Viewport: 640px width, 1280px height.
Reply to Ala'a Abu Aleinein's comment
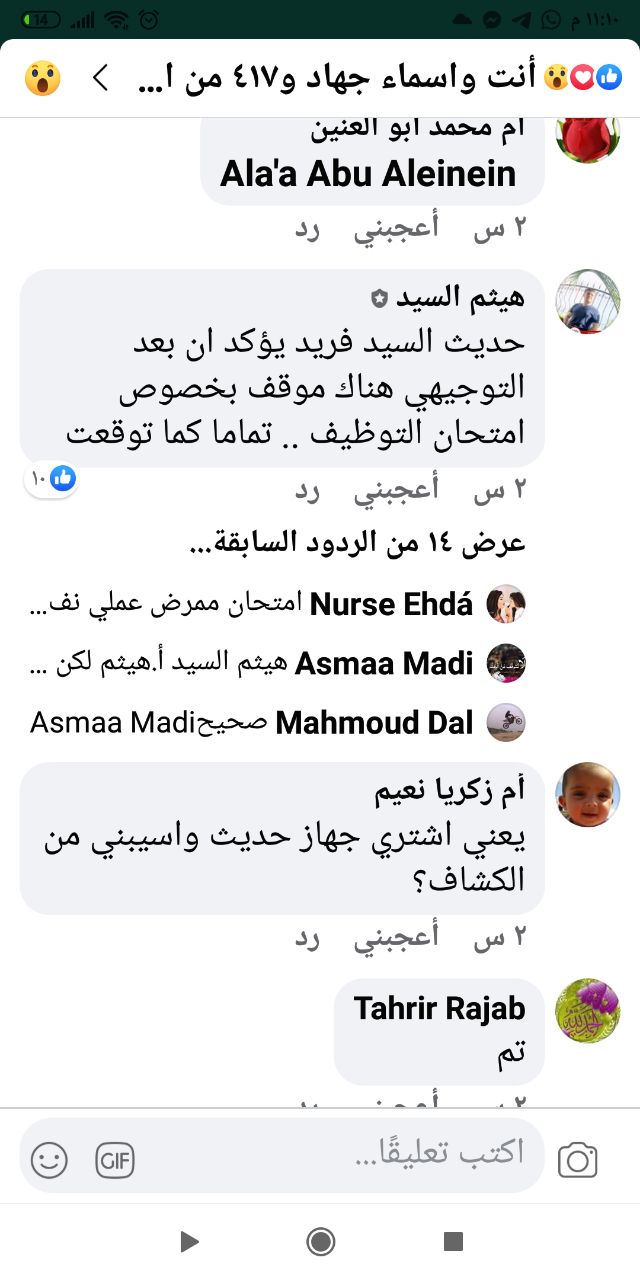[x=306, y=229]
